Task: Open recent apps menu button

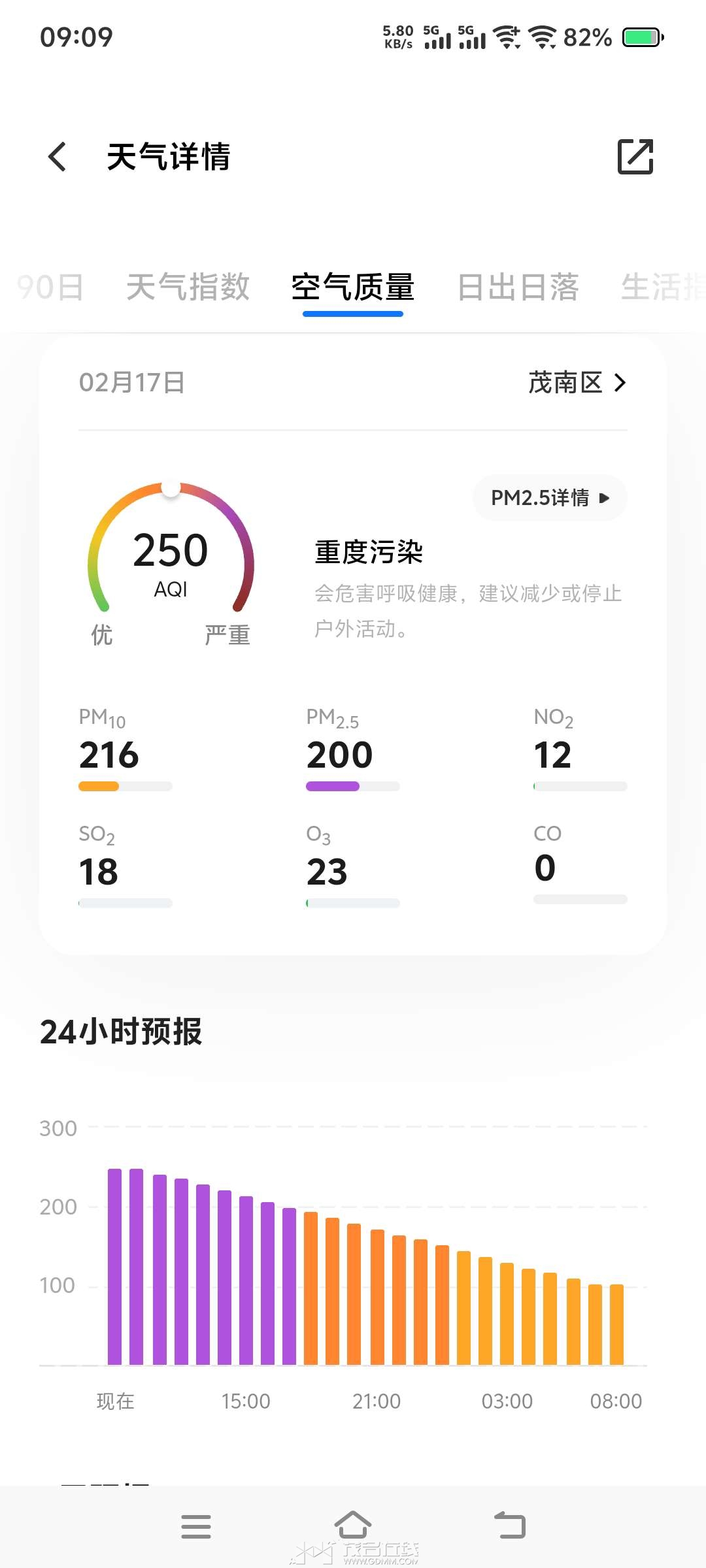Action: [196, 1526]
